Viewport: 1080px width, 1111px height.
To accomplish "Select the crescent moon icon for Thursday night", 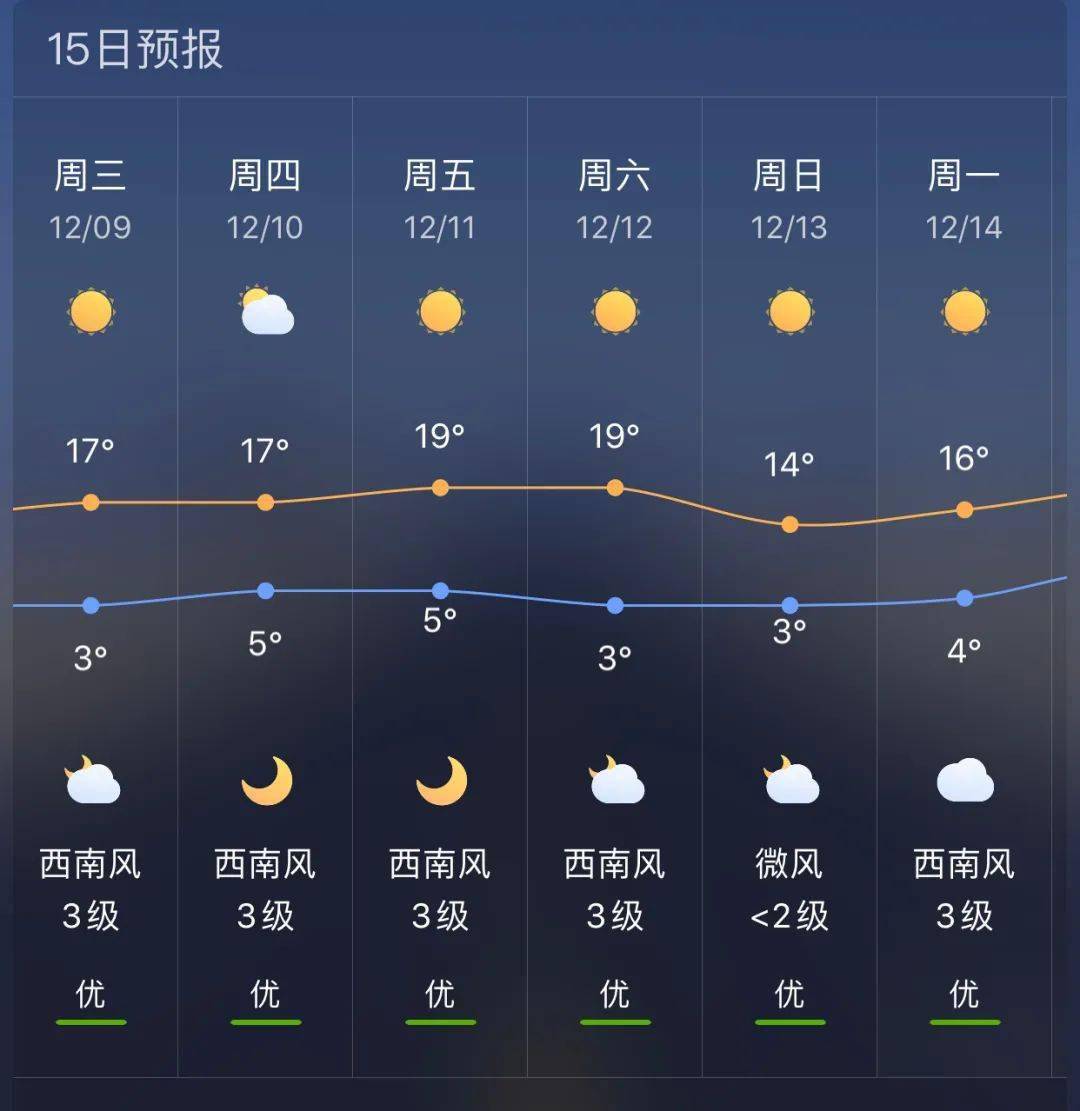I will point(265,783).
